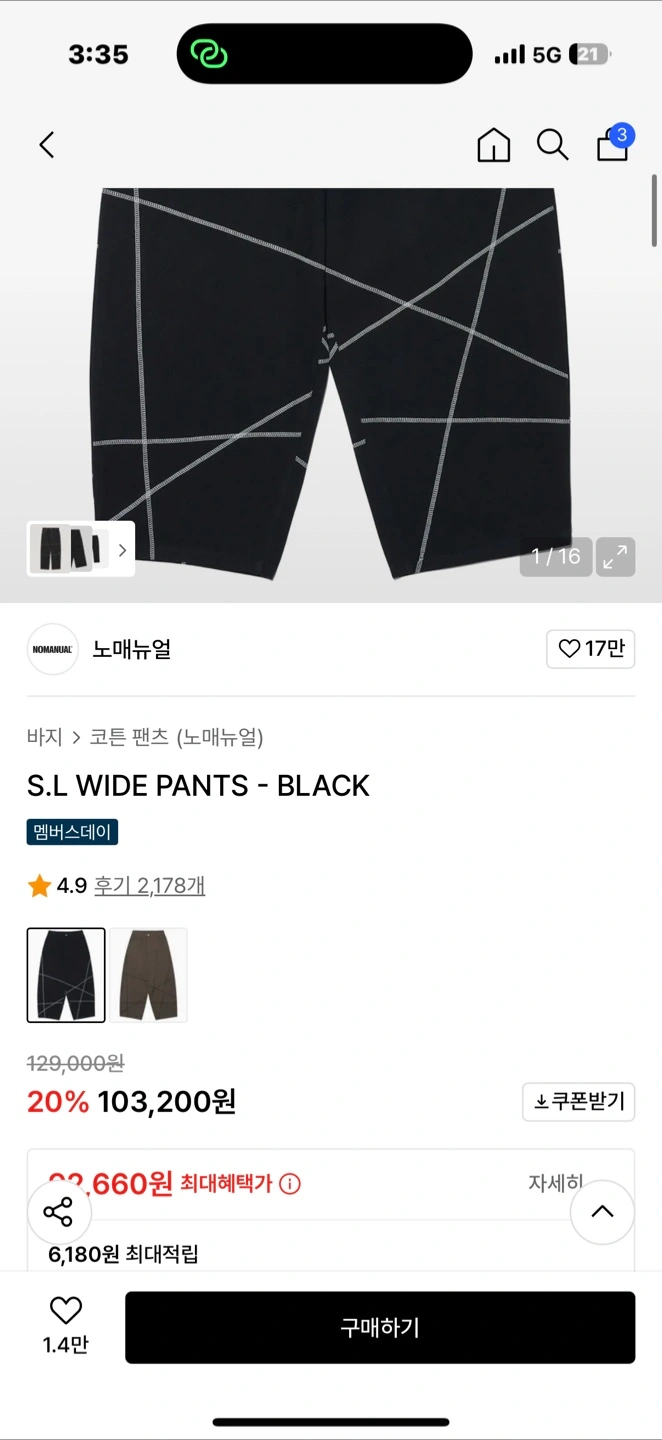The width and height of the screenshot is (662, 1440).
Task: Open the 노매뉴얼 brand page
Action: tap(132, 649)
